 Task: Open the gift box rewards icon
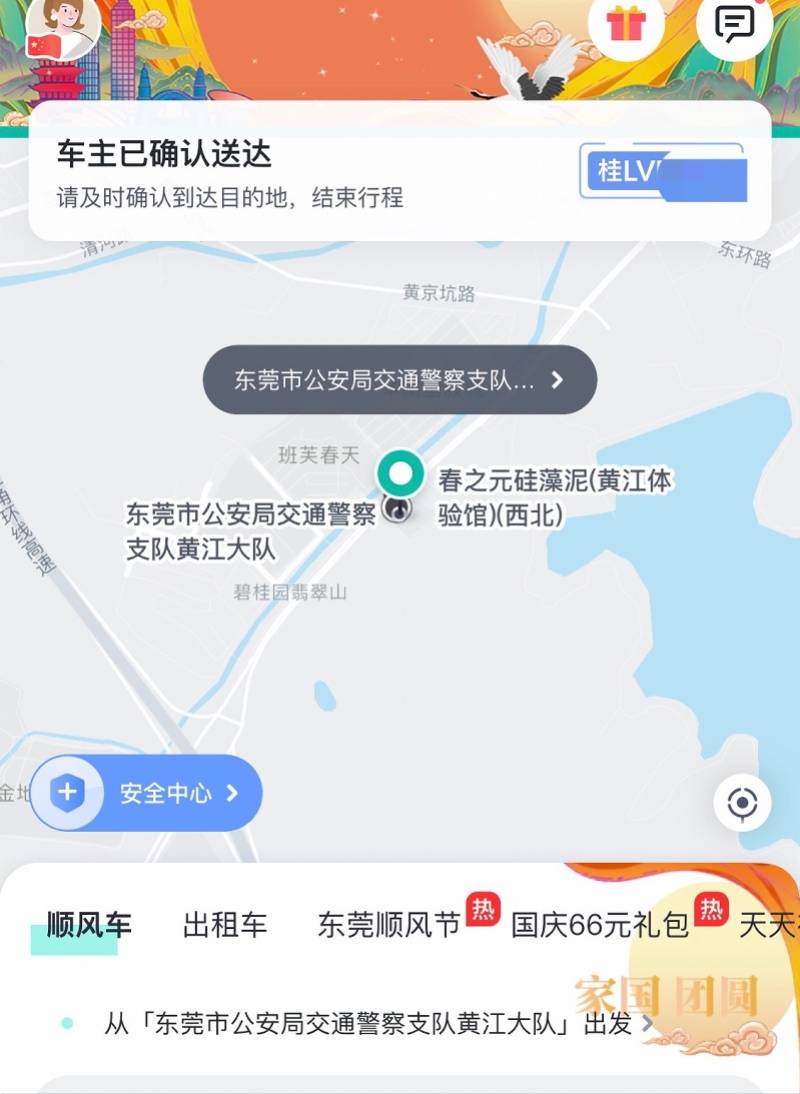[626, 25]
